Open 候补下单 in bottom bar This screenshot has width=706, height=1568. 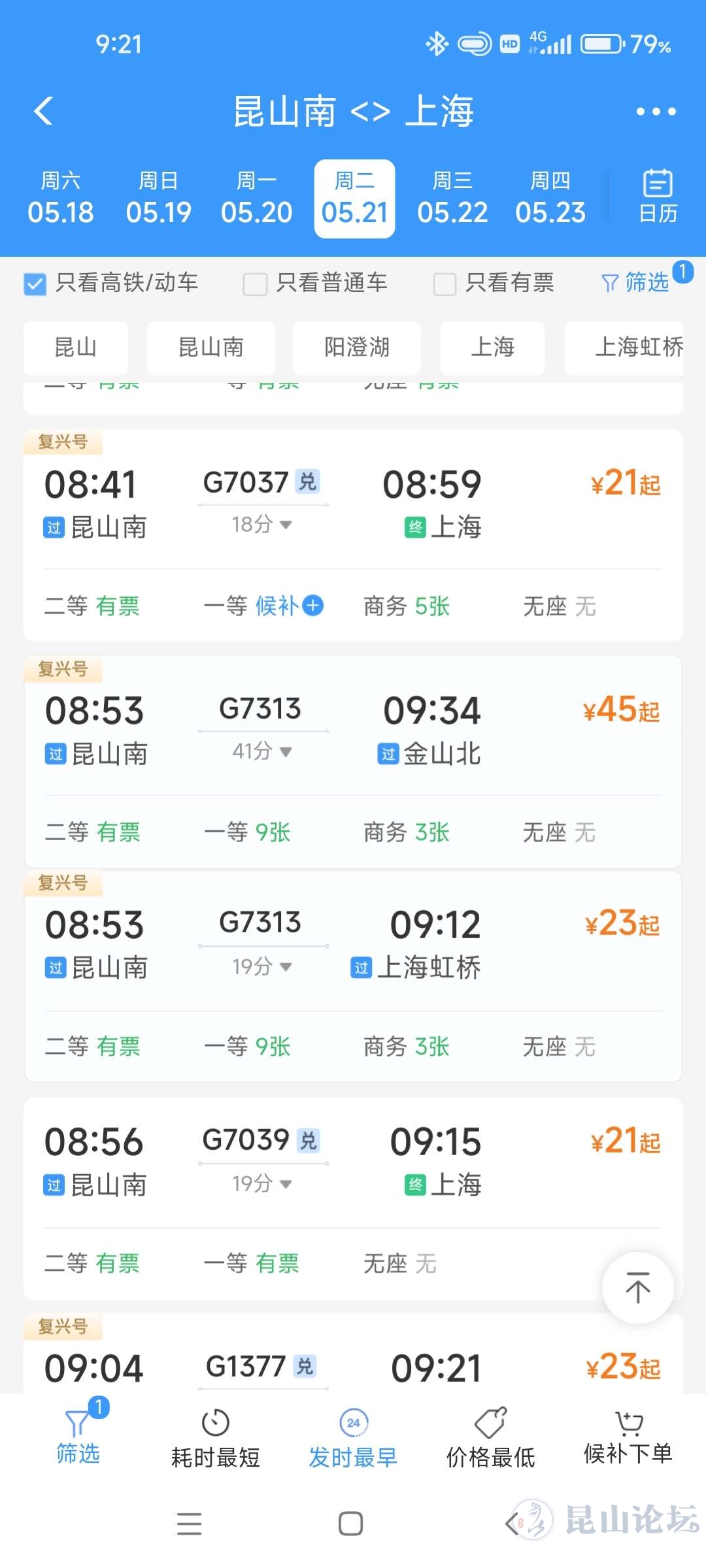tap(628, 1439)
